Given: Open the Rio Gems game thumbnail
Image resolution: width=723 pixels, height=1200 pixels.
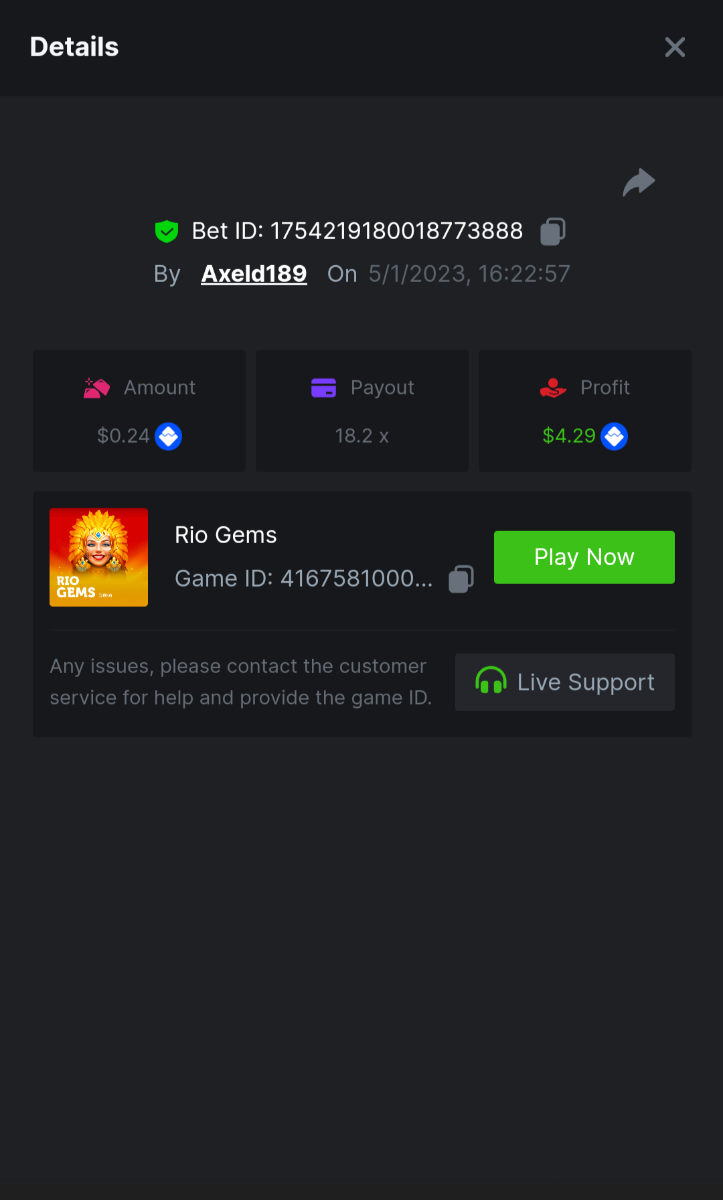Looking at the screenshot, I should pyautogui.click(x=99, y=557).
